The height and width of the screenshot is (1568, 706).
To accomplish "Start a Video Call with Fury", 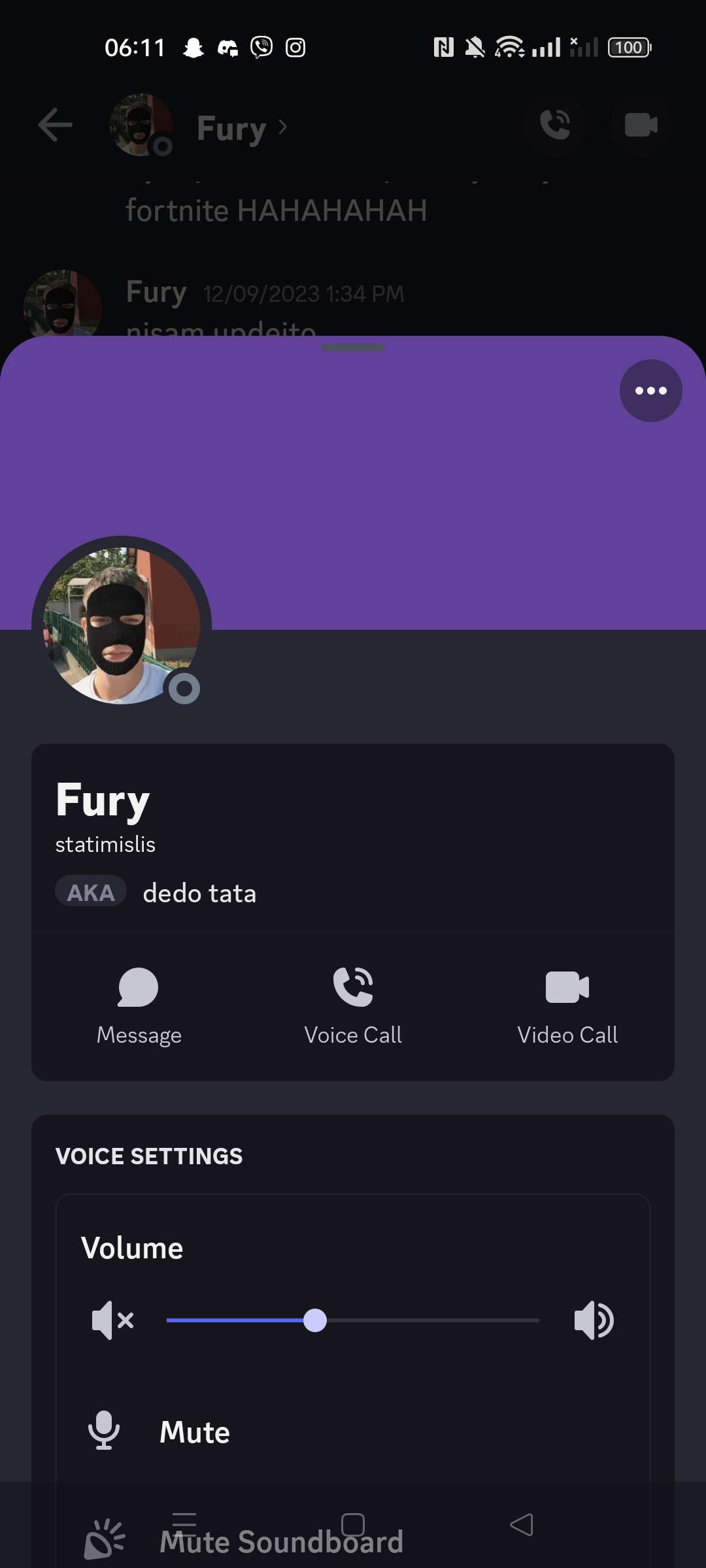I will click(x=567, y=1007).
